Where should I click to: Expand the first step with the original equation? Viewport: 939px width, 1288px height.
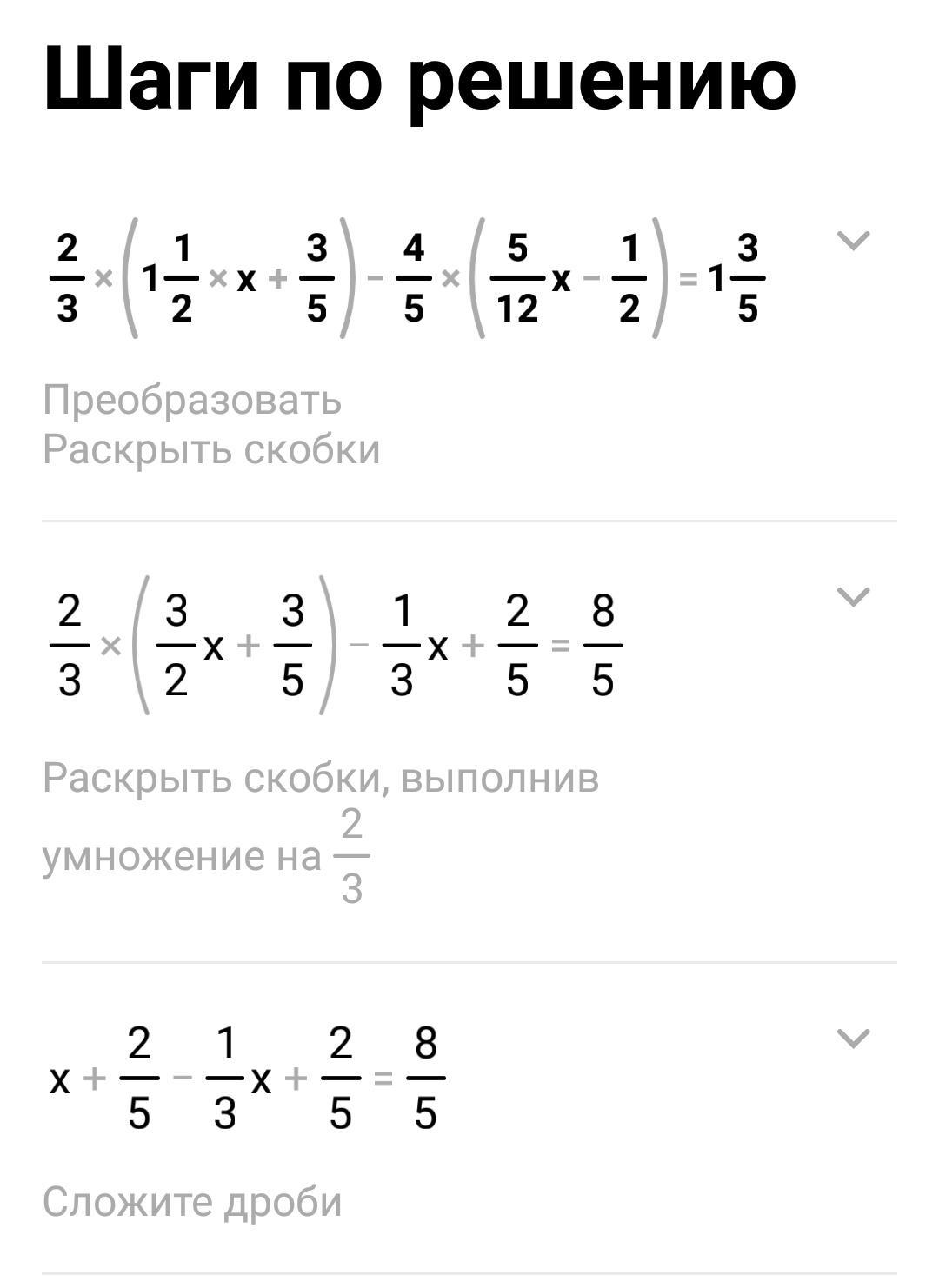coord(853,241)
